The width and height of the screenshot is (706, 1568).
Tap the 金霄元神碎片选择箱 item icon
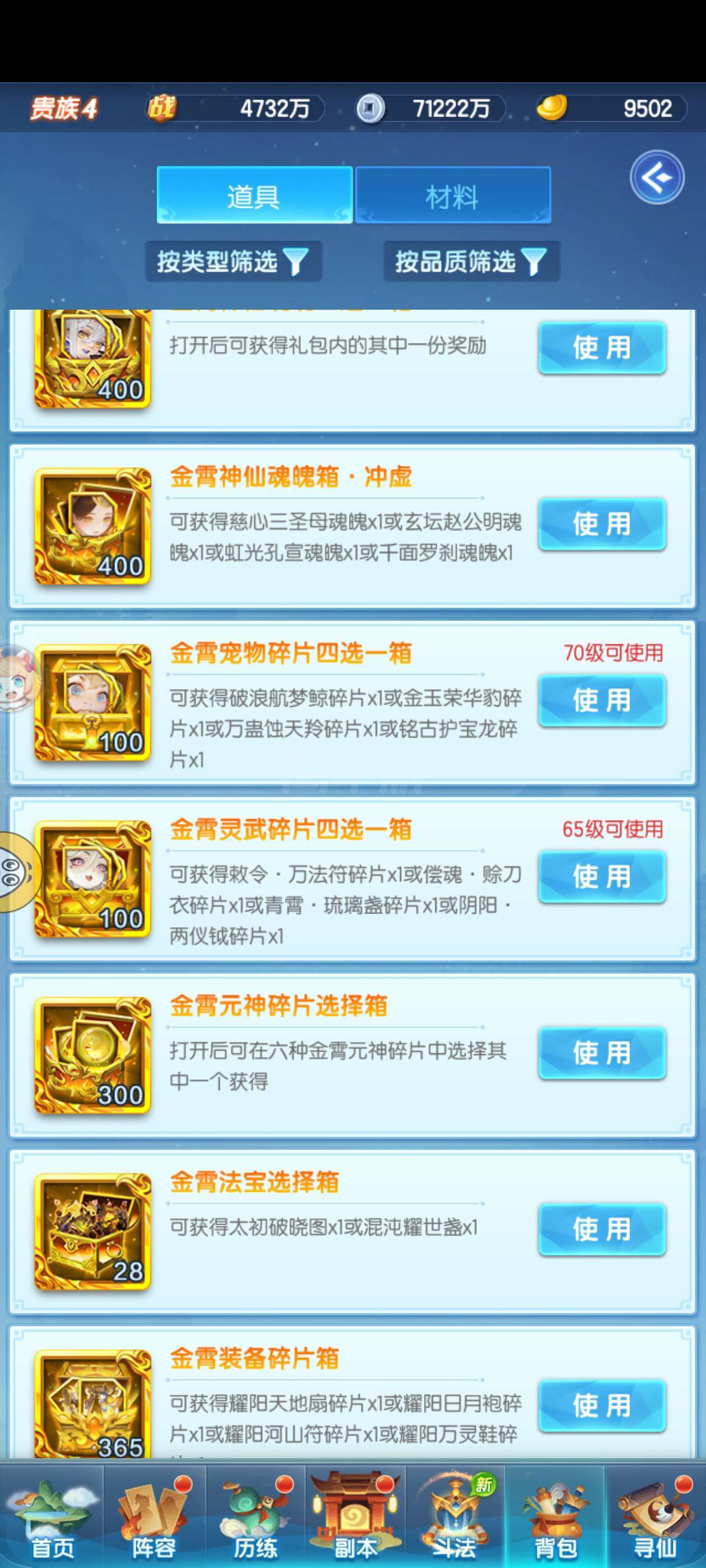click(92, 1055)
